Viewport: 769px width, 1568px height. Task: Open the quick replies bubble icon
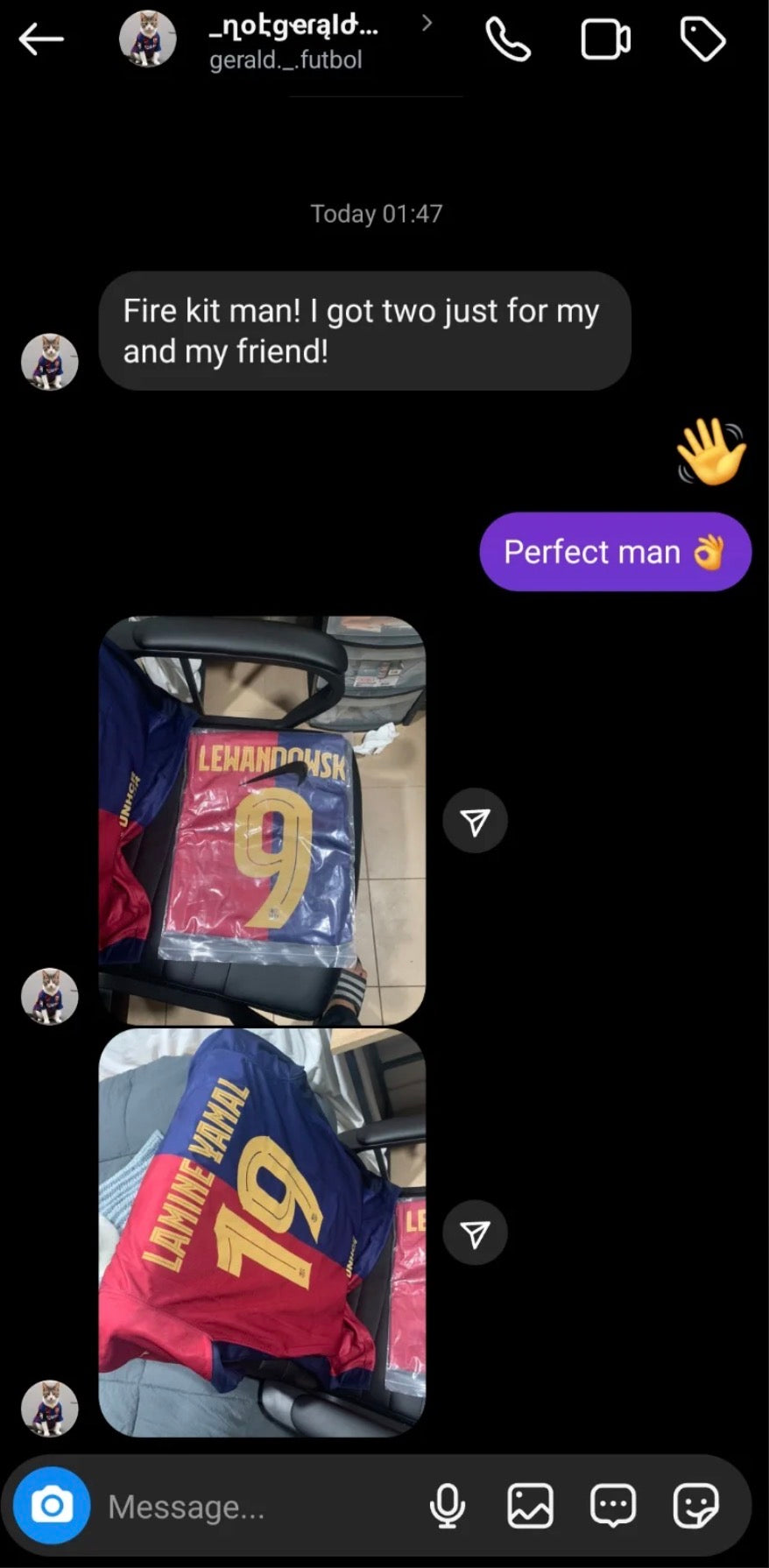coord(612,1506)
